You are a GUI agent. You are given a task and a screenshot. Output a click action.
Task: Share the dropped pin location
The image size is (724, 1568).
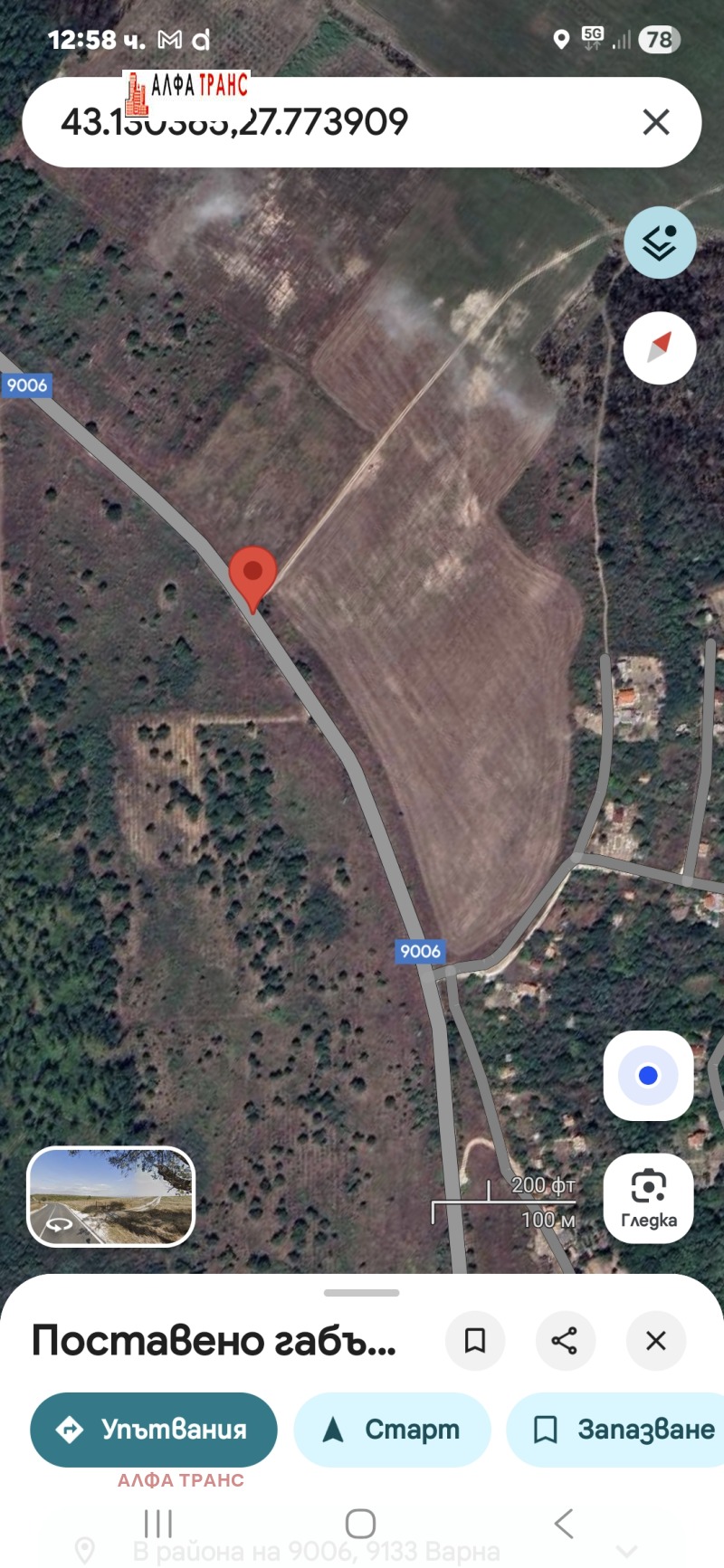(x=565, y=1340)
